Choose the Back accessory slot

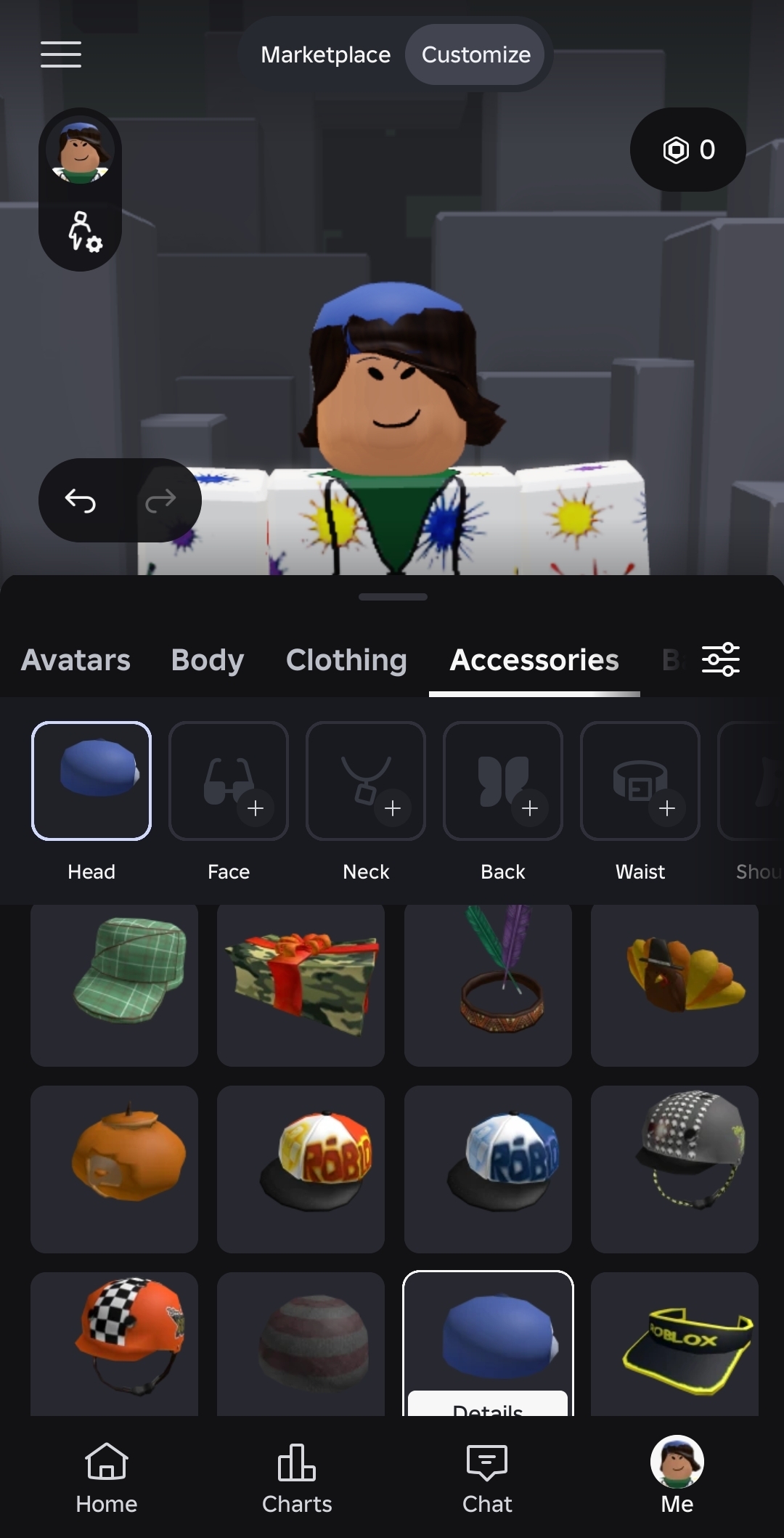point(503,781)
